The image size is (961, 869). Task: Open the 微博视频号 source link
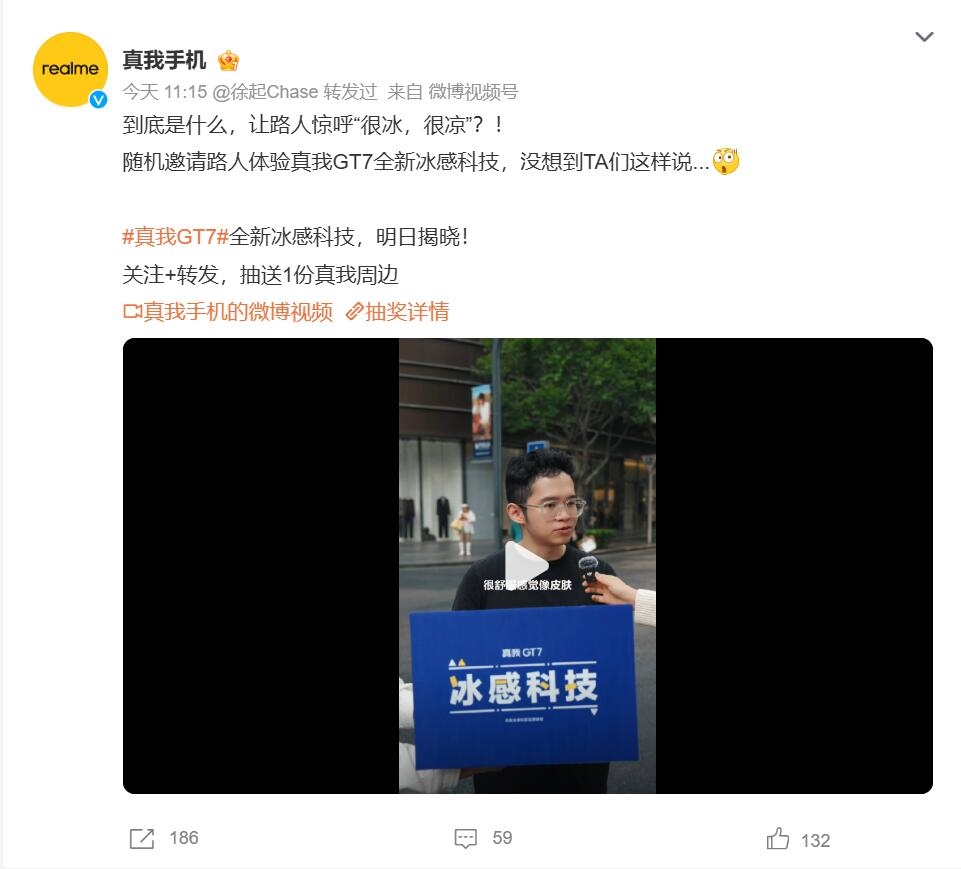coord(473,92)
